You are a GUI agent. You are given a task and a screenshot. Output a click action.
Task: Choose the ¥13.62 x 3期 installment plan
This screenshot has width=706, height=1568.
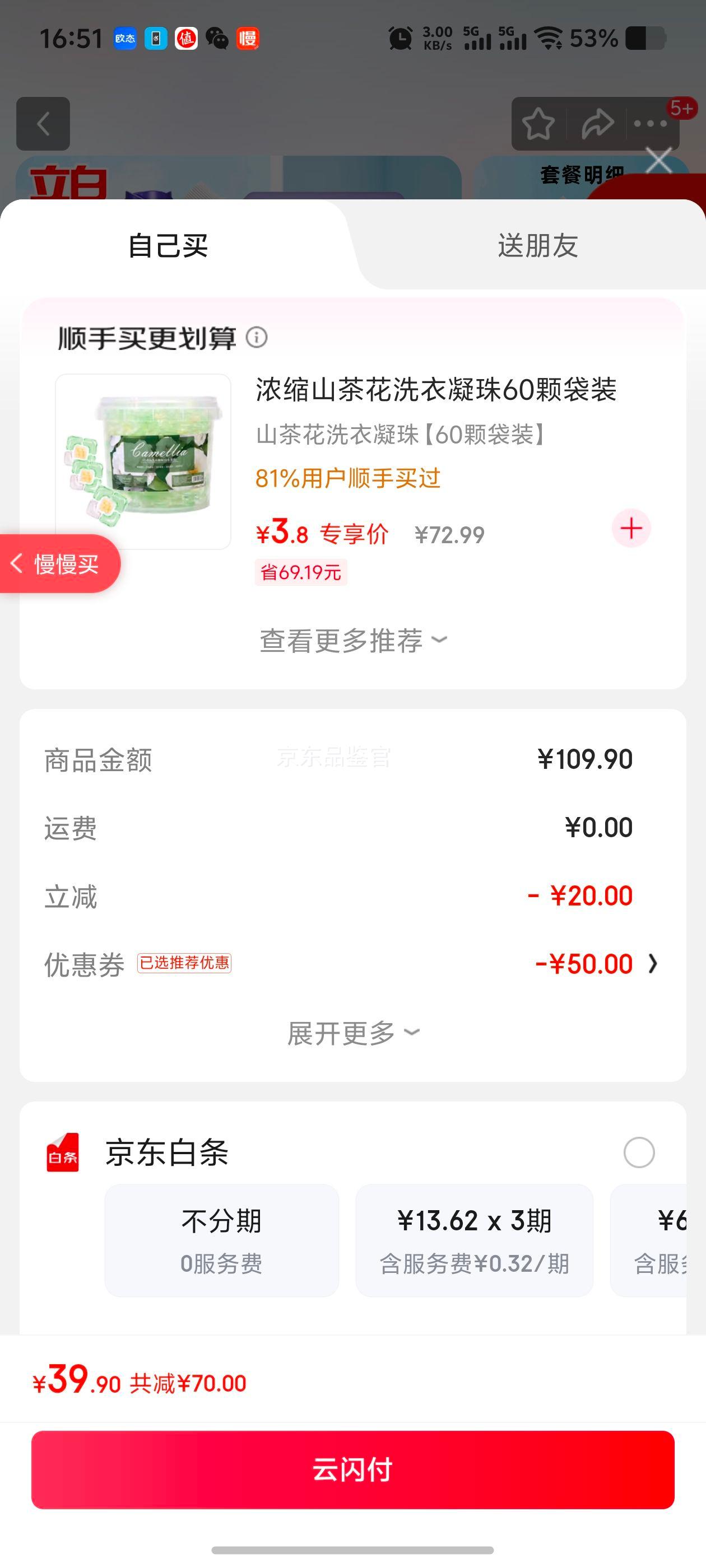(x=474, y=1240)
